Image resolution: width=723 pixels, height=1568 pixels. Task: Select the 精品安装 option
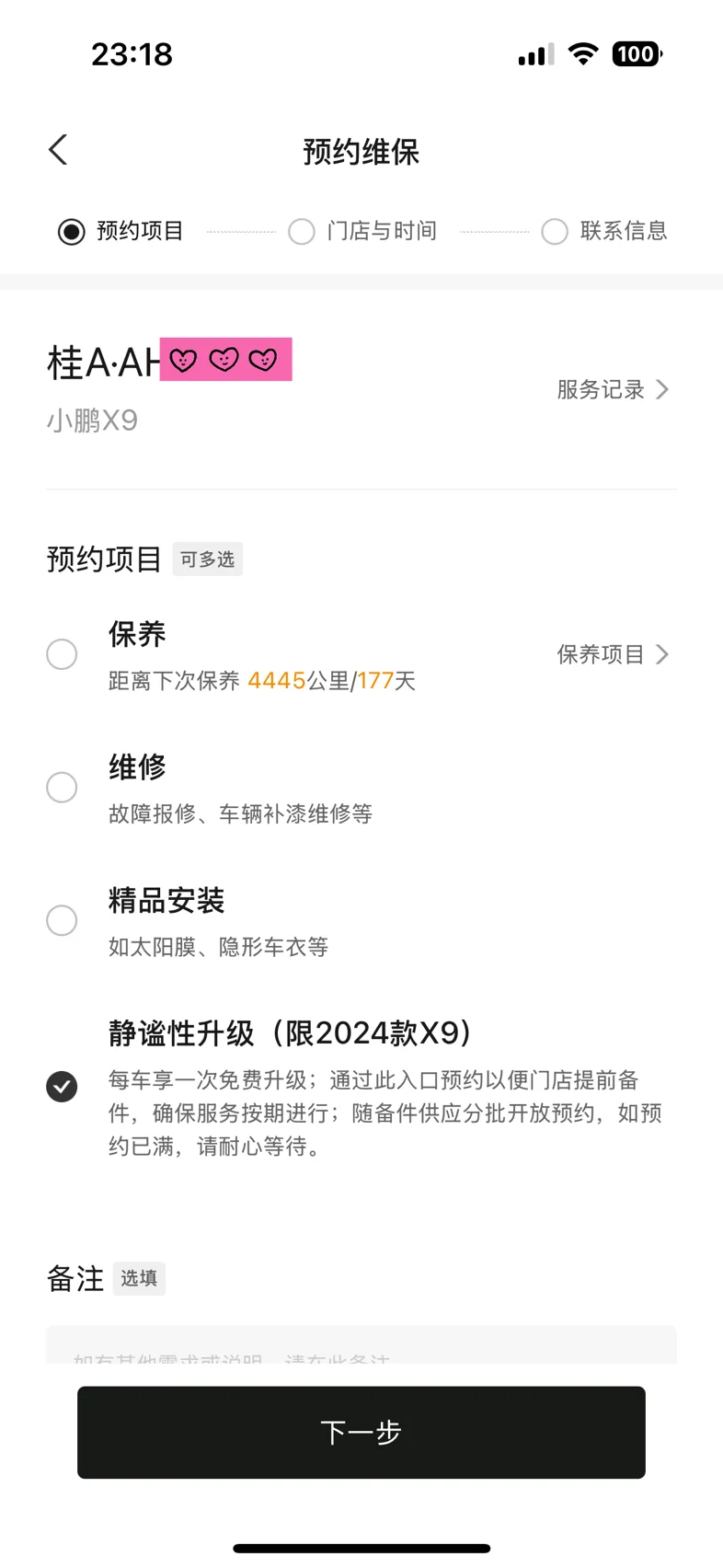pyautogui.click(x=62, y=920)
